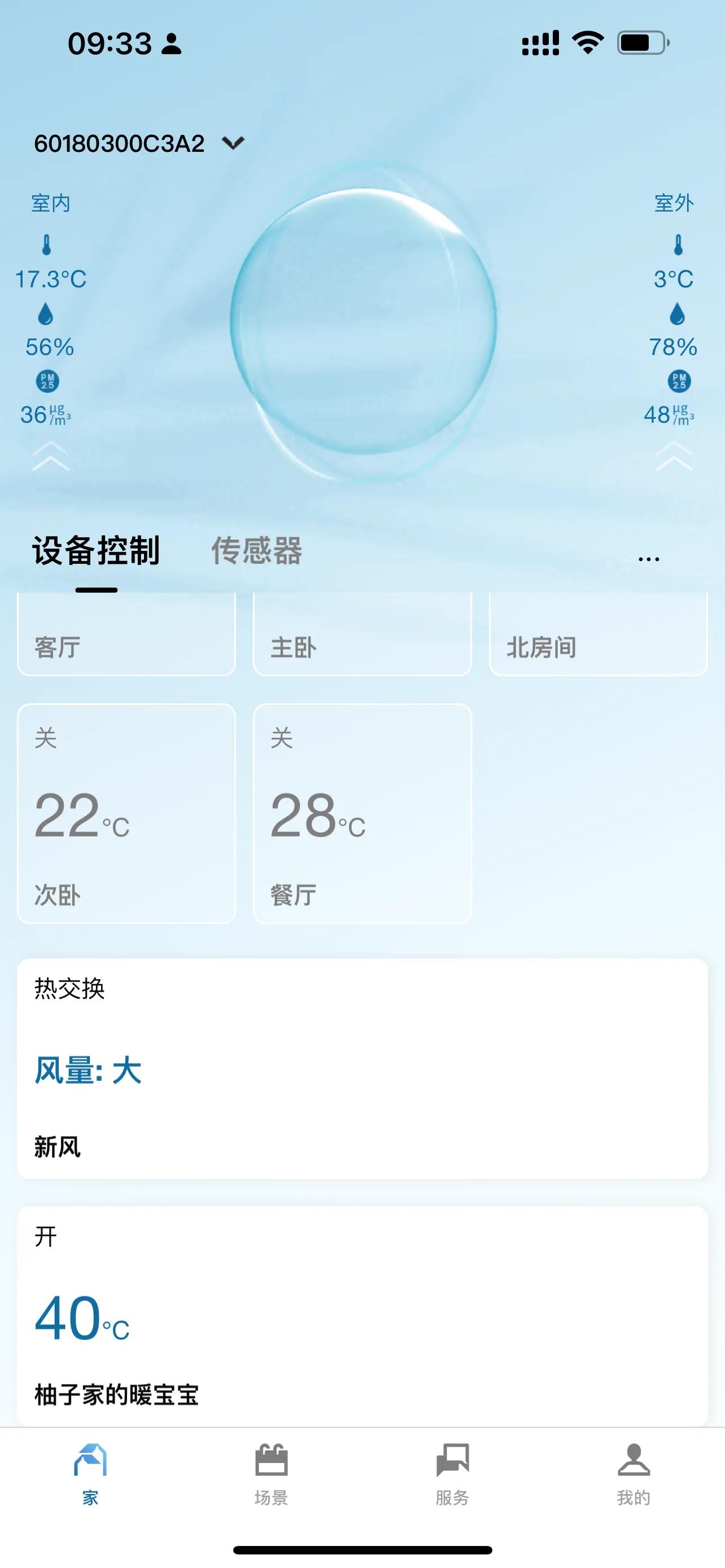Go to the 家 home tab

pos(90,1473)
